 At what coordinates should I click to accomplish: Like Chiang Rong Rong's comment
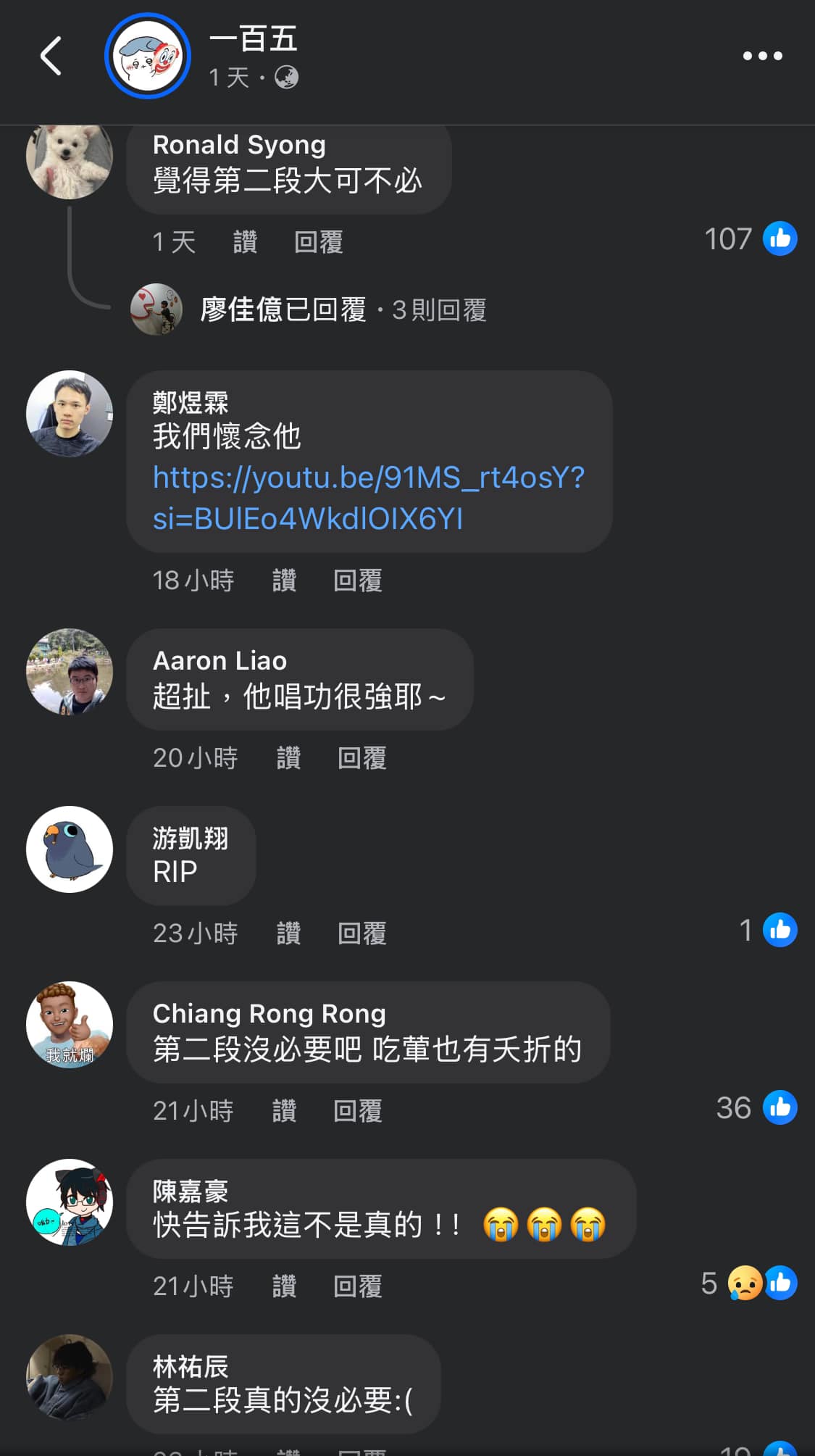(284, 1110)
